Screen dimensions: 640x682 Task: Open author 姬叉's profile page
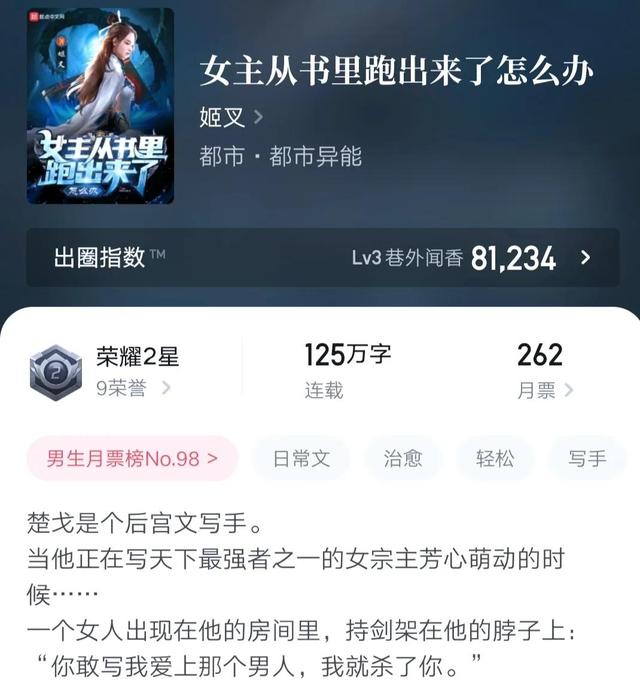point(231,117)
